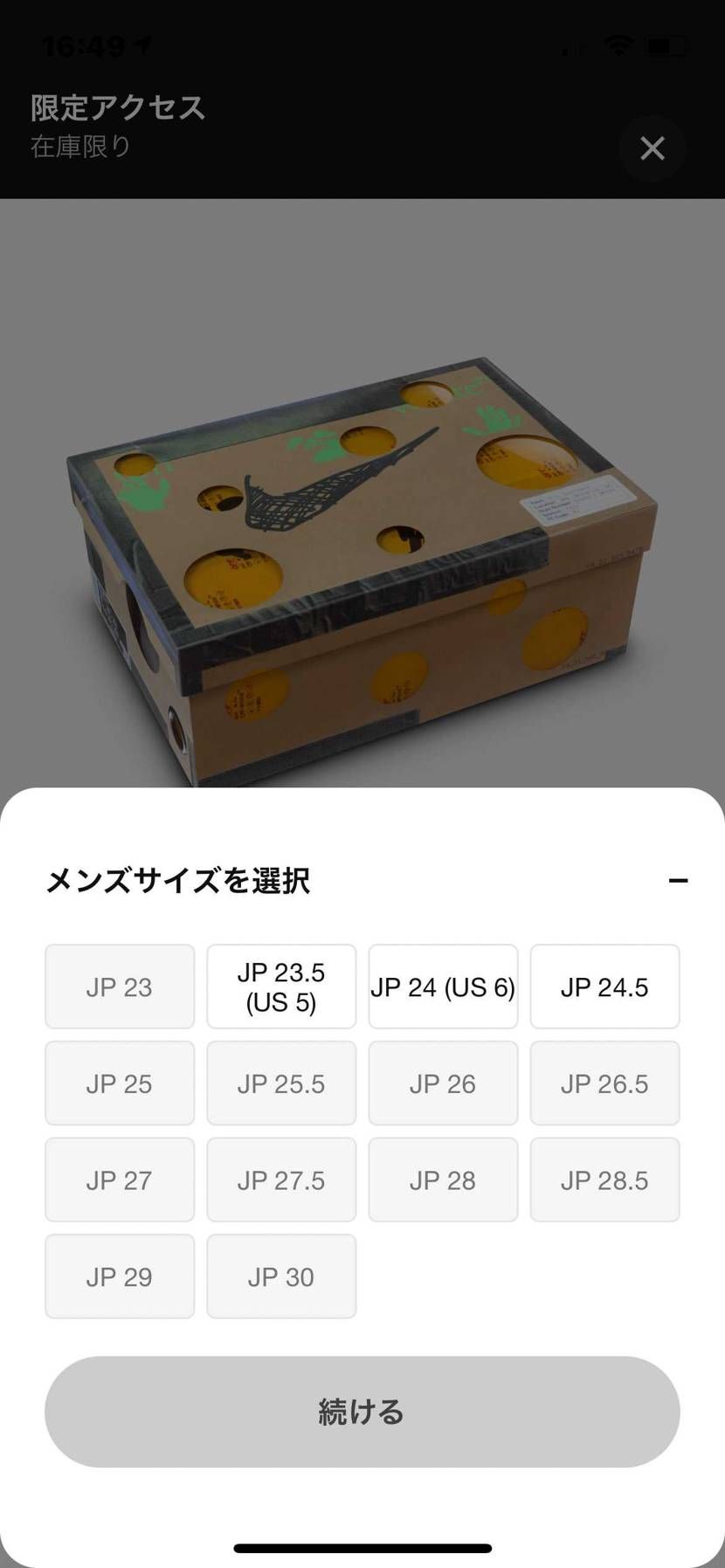Pick the JP 25 size option

(x=119, y=1083)
